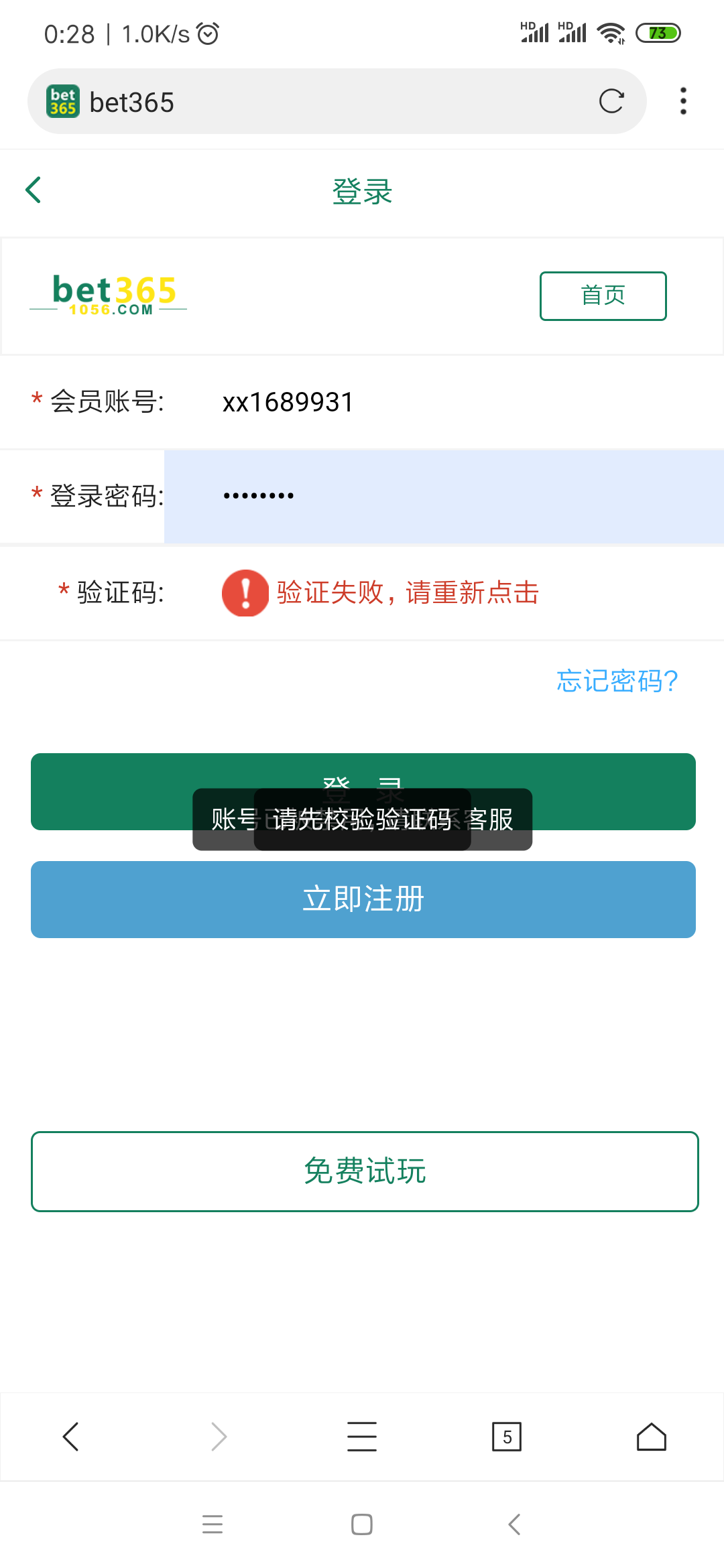
Task: Go to the browser home page
Action: [x=651, y=1436]
